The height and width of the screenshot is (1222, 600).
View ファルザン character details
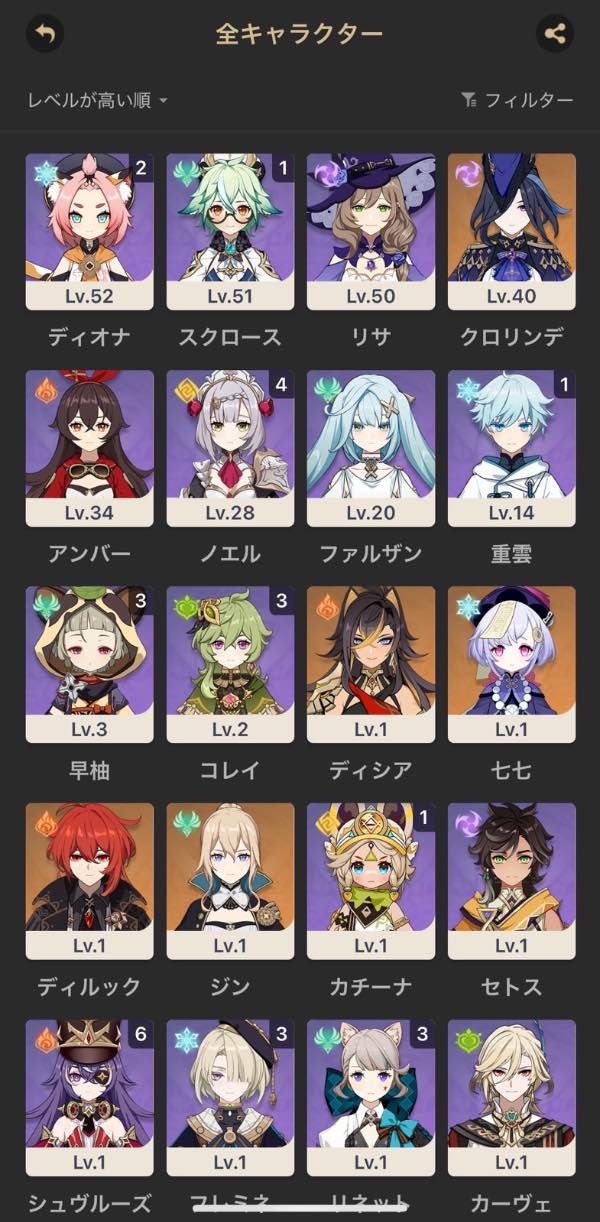(371, 448)
